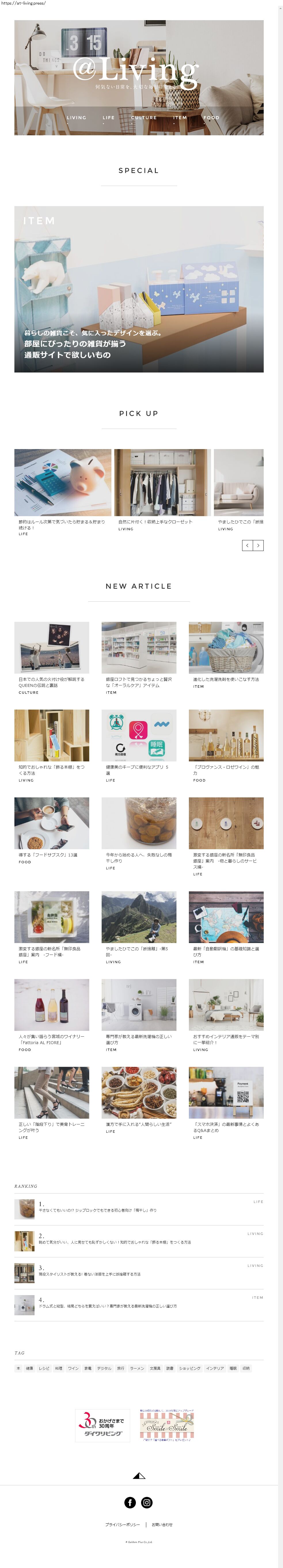Image resolution: width=283 pixels, height=1568 pixels.
Task: View the laundry detergent article
Action: coord(226,648)
